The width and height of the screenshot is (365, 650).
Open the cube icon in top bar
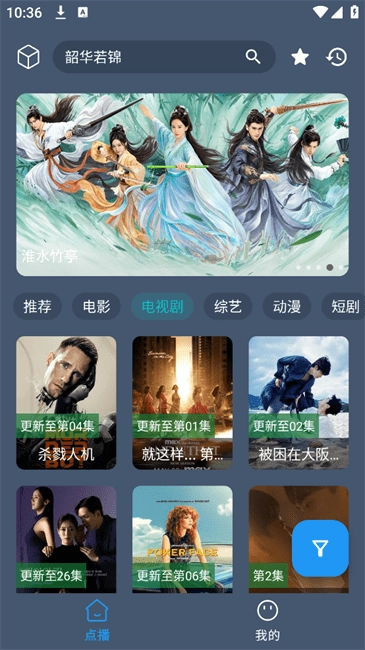(x=28, y=57)
